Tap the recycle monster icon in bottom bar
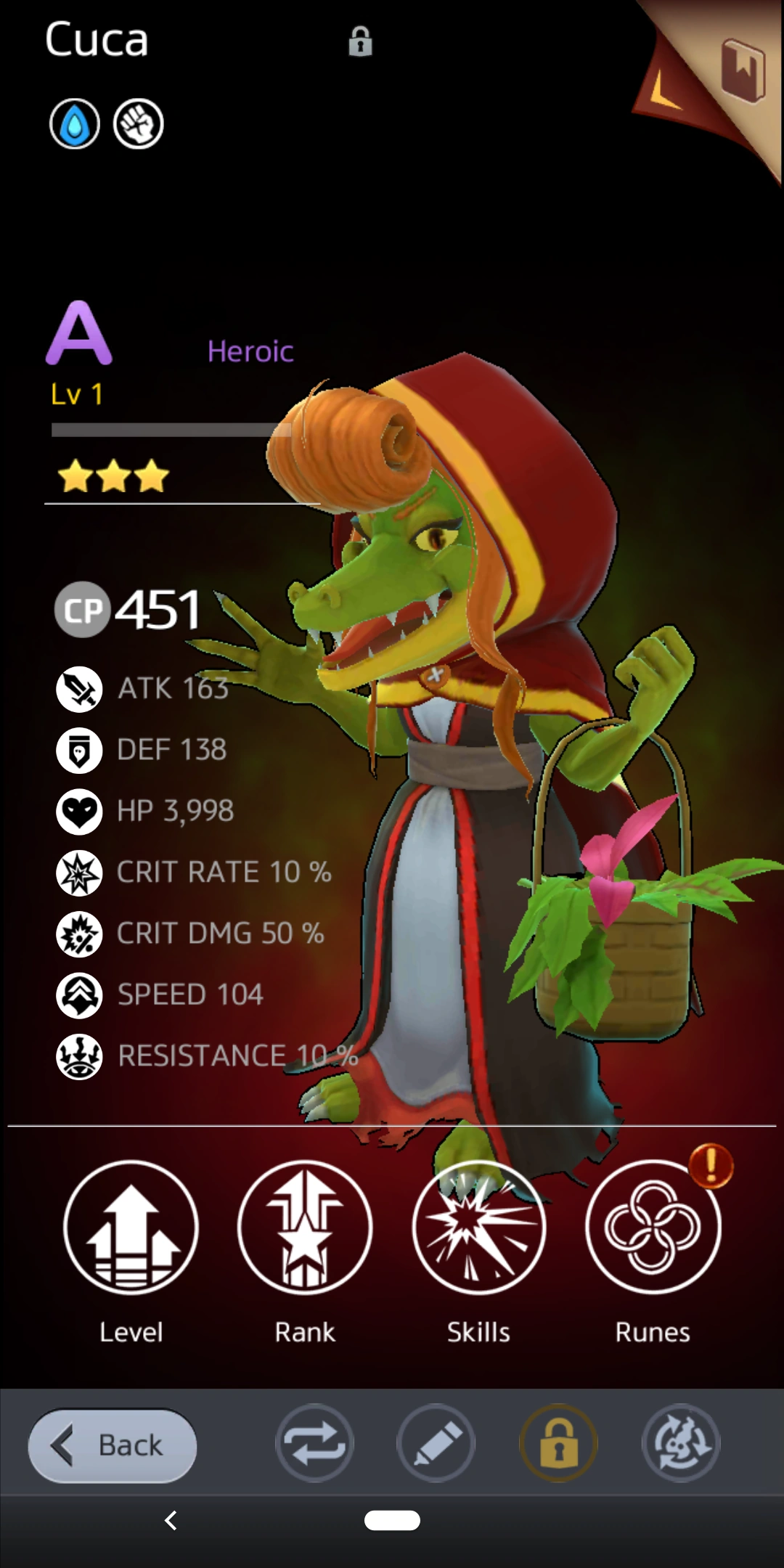Image resolution: width=784 pixels, height=1568 pixels. point(680,1445)
